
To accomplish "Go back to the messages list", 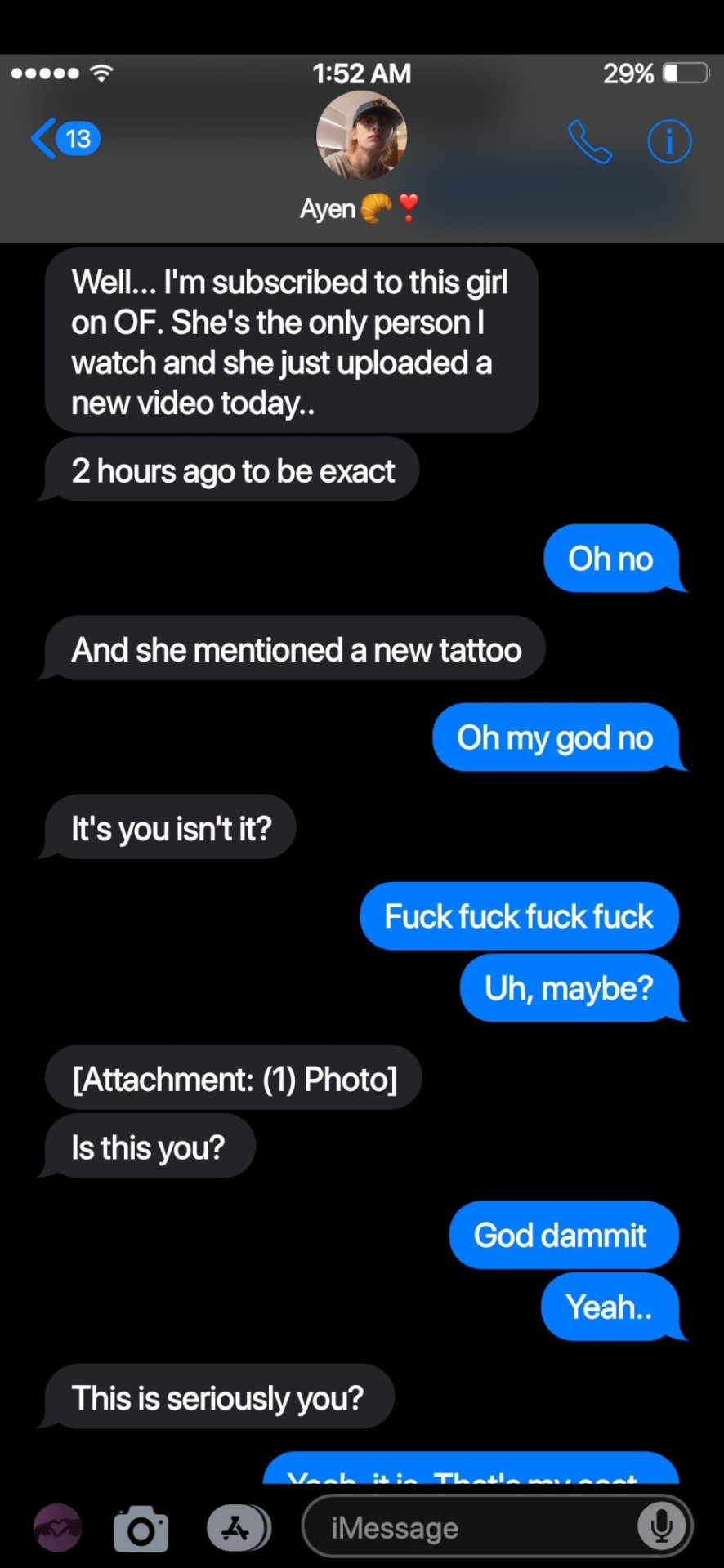I will pyautogui.click(x=64, y=139).
